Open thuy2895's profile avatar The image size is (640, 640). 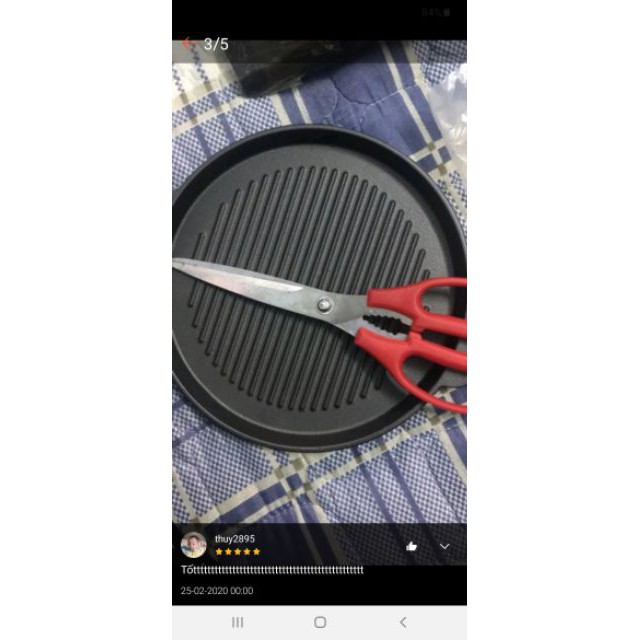click(193, 545)
